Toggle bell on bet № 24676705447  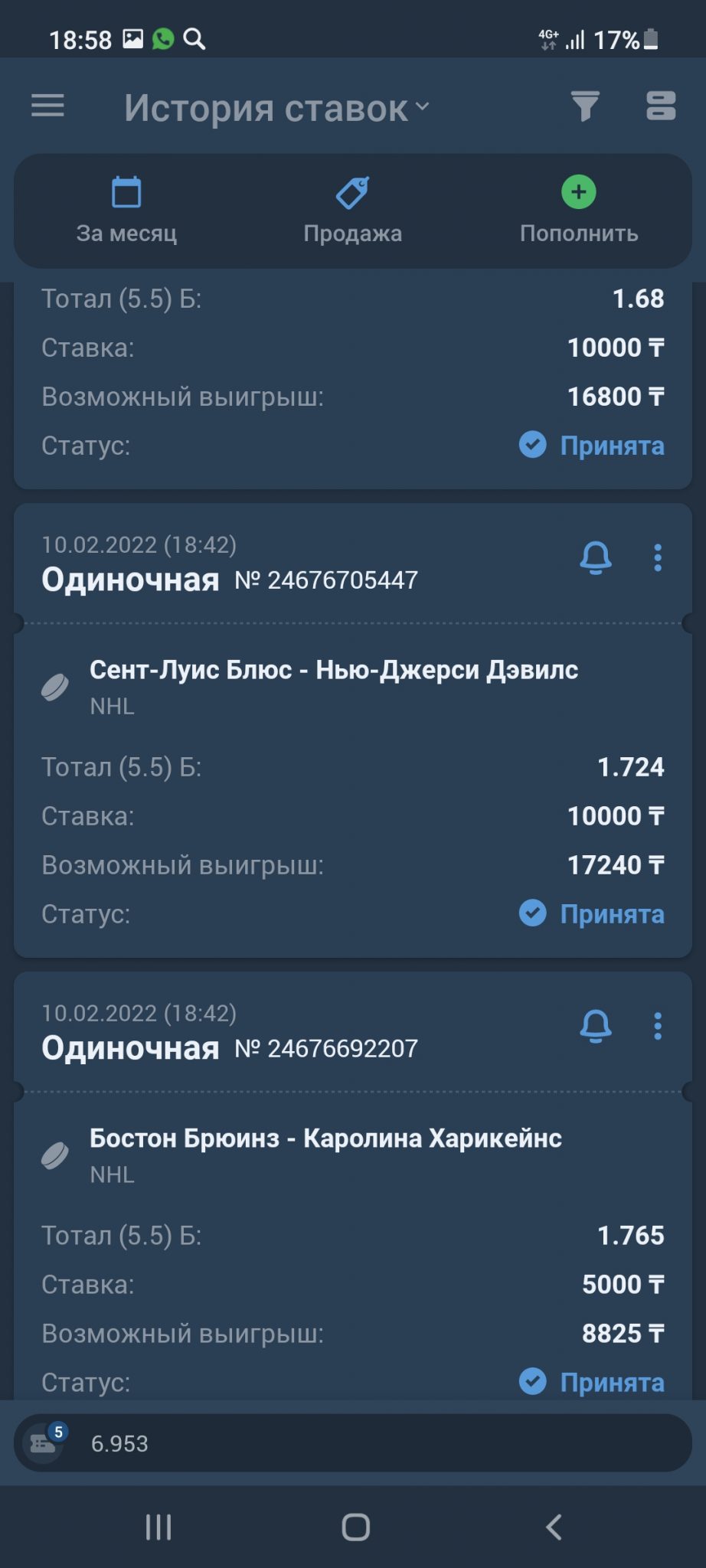coord(596,558)
